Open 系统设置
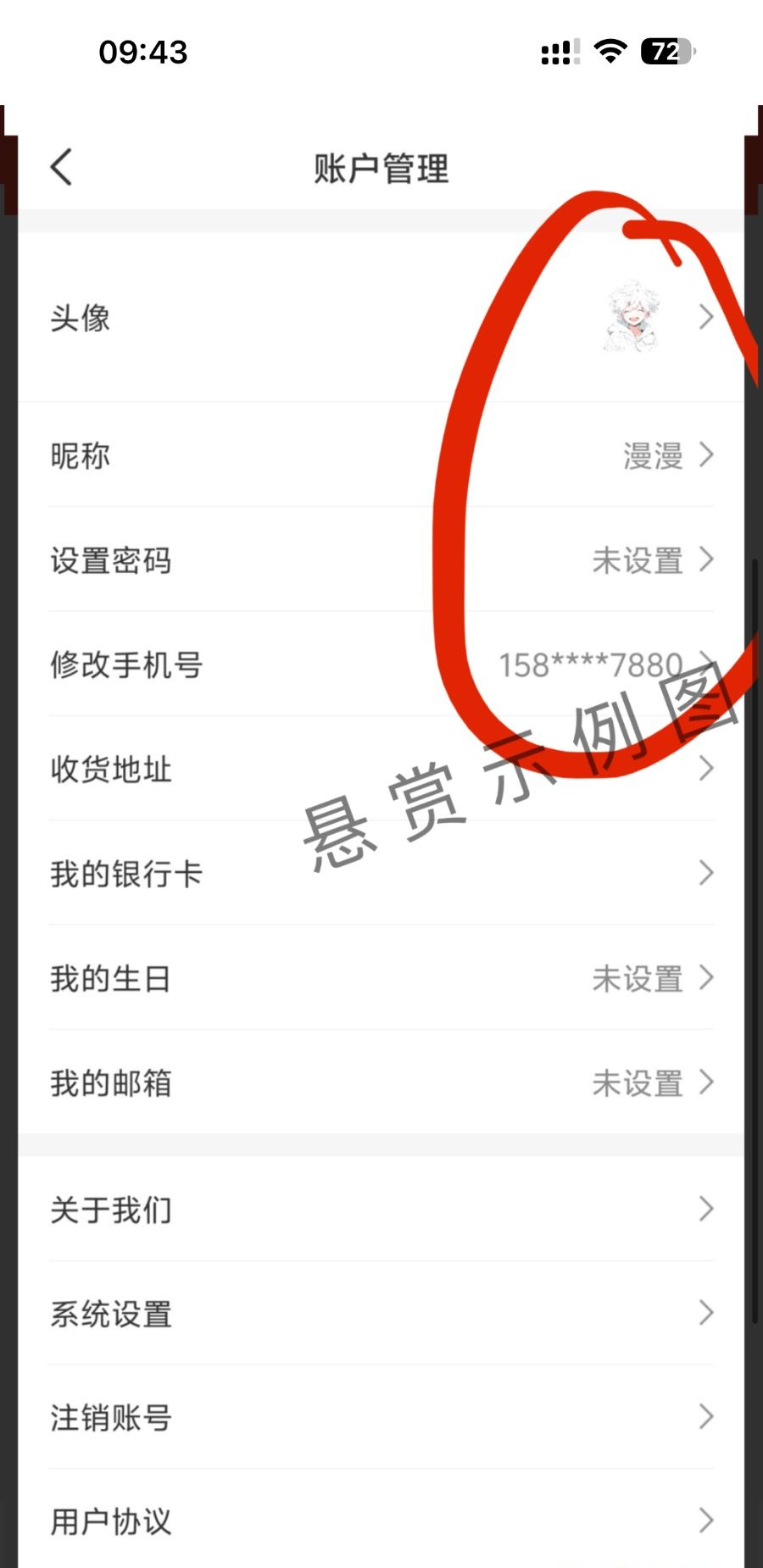 tap(381, 1314)
